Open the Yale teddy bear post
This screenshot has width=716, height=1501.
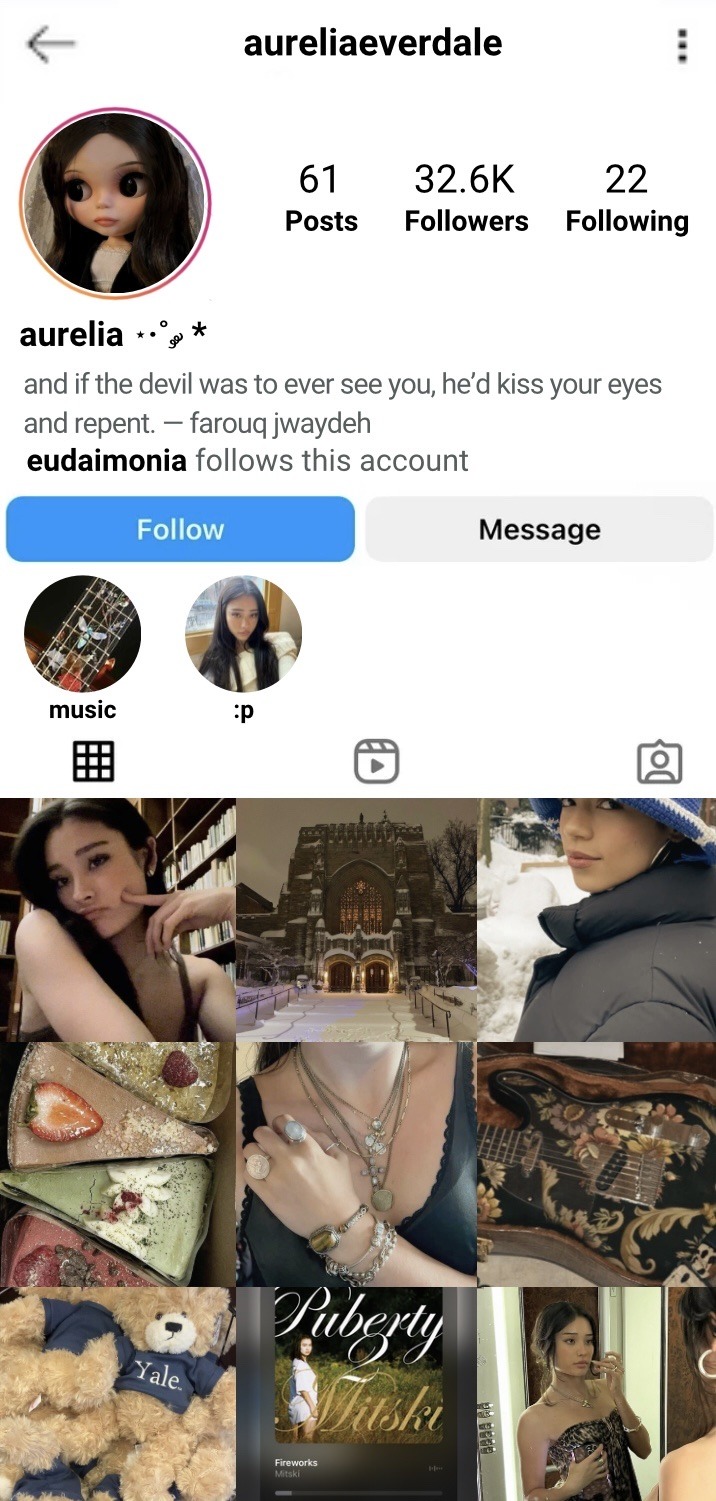(117, 1394)
